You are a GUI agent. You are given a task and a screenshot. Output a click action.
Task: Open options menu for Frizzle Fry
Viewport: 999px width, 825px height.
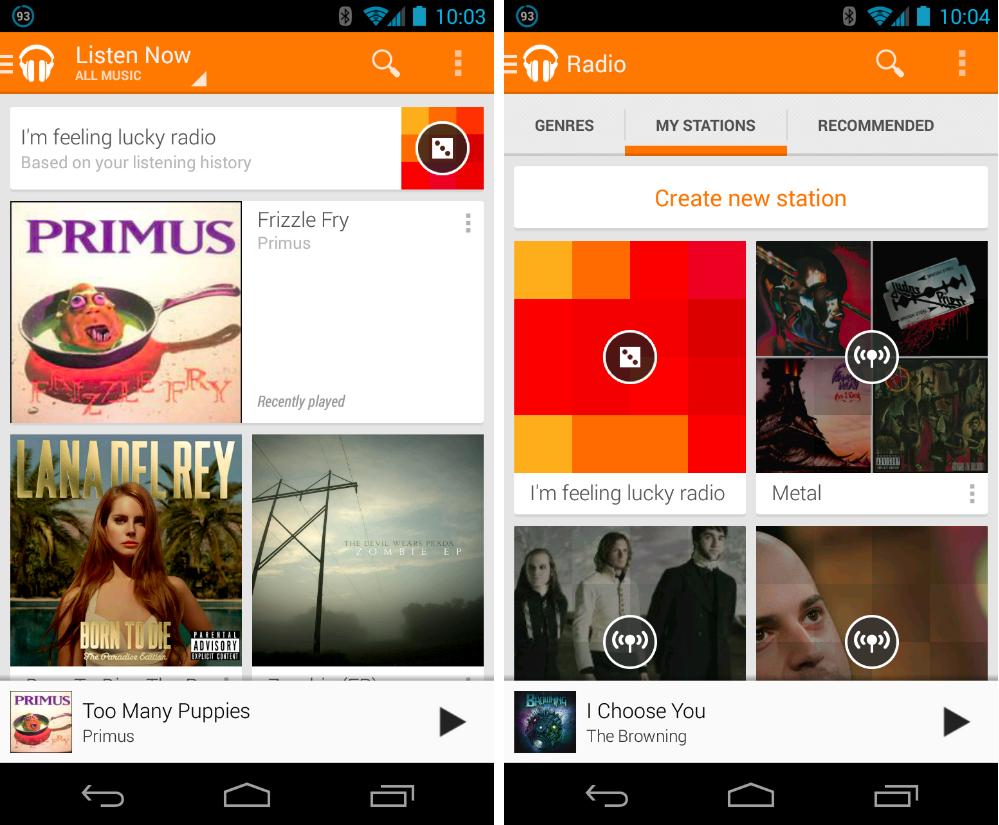coord(467,223)
